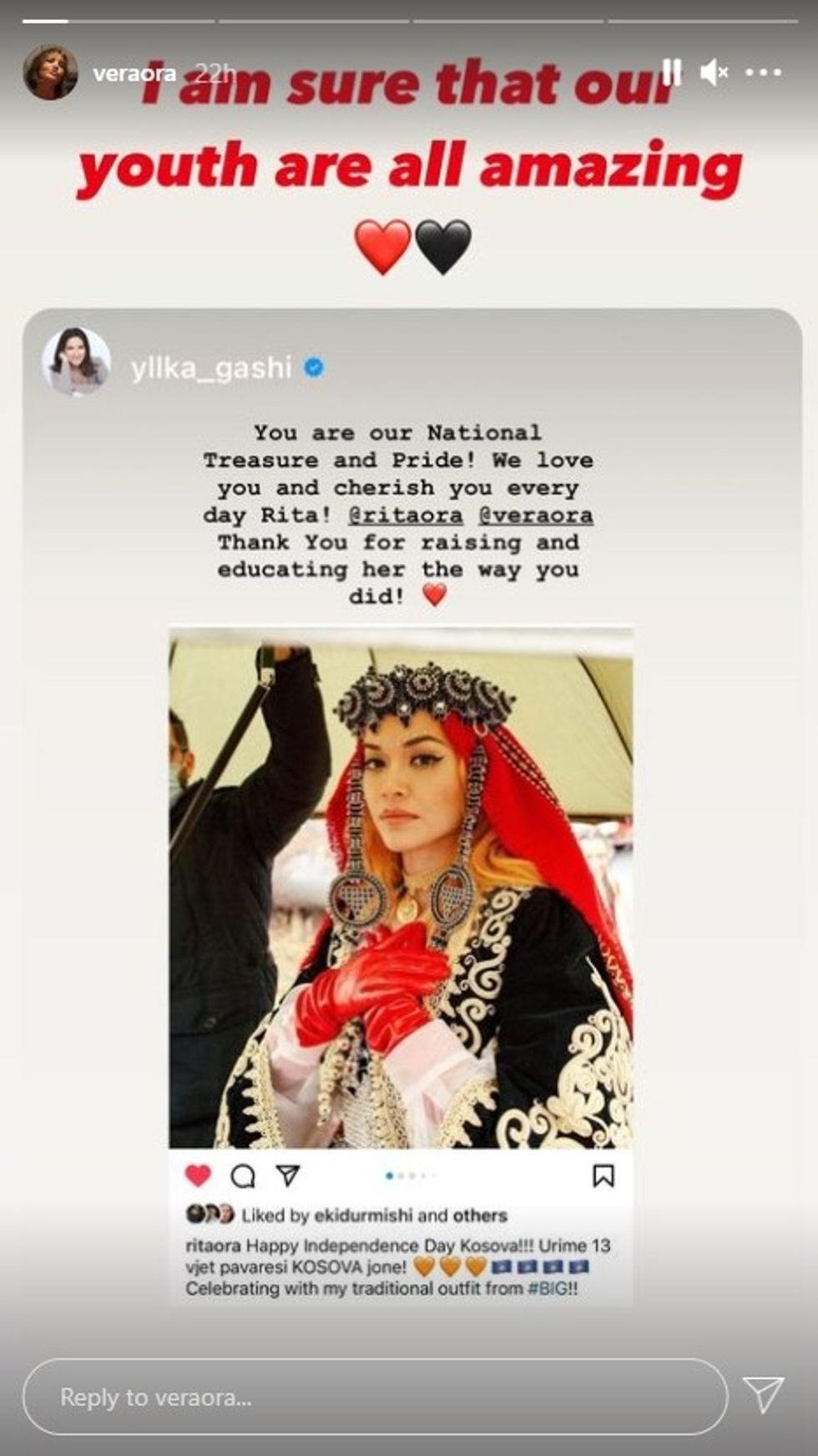This screenshot has height=1456, width=818.
Task: Open veraora's profile from story header
Action: (x=134, y=73)
